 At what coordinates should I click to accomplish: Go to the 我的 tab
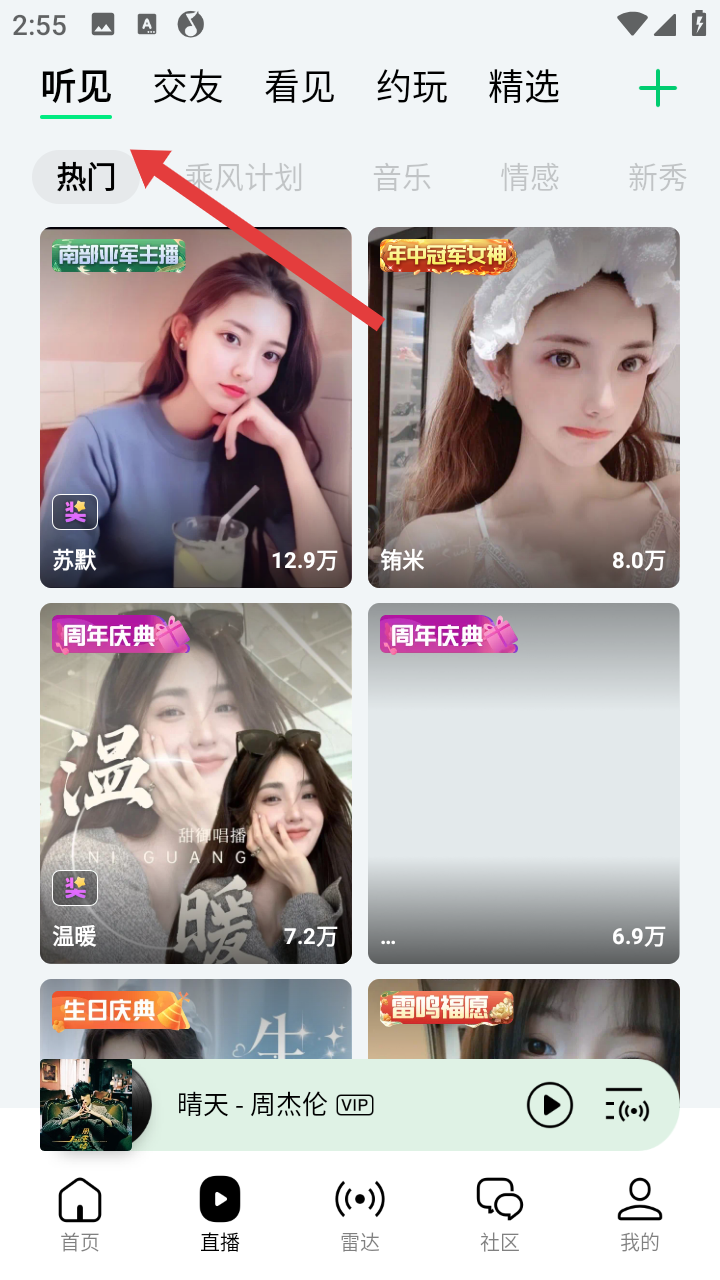tap(640, 1213)
